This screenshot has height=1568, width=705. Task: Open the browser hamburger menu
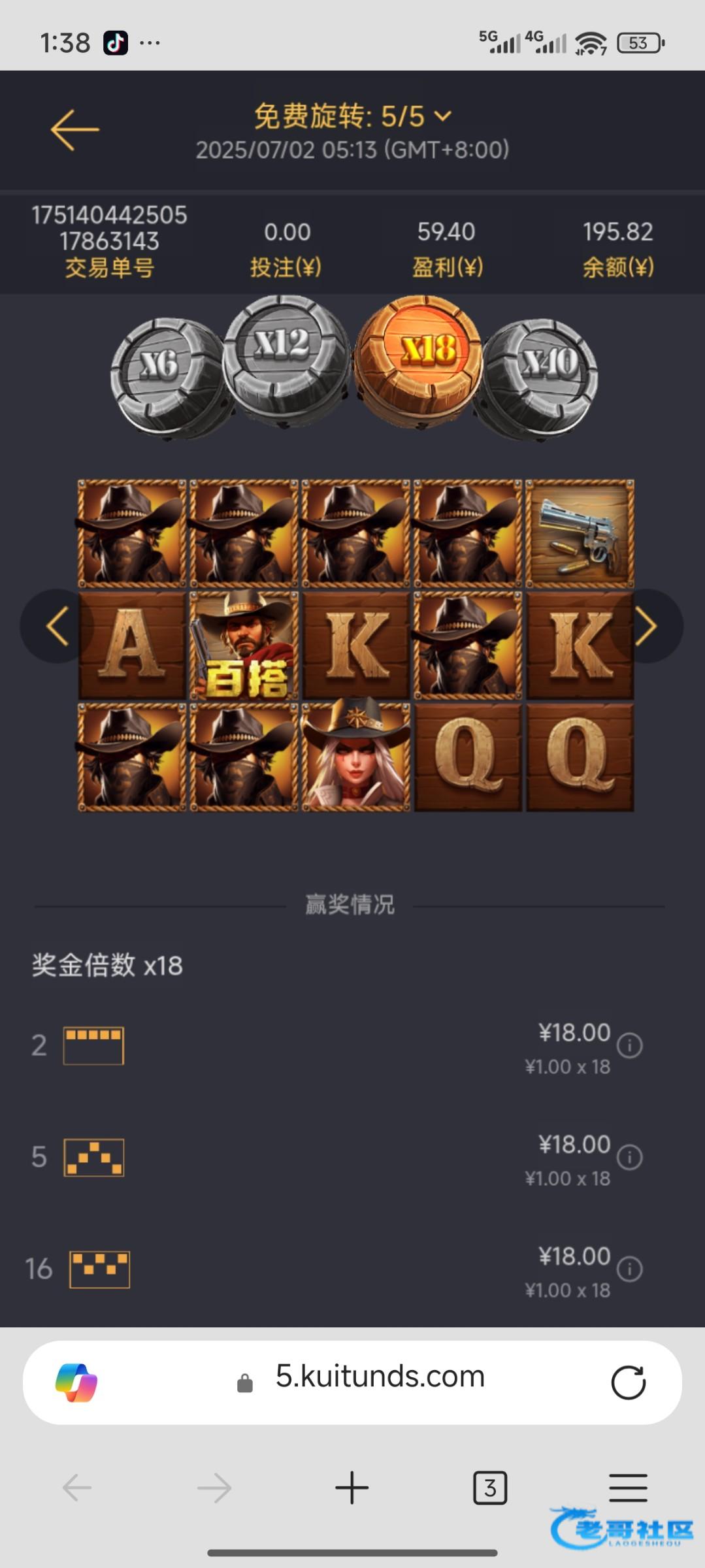628,1488
